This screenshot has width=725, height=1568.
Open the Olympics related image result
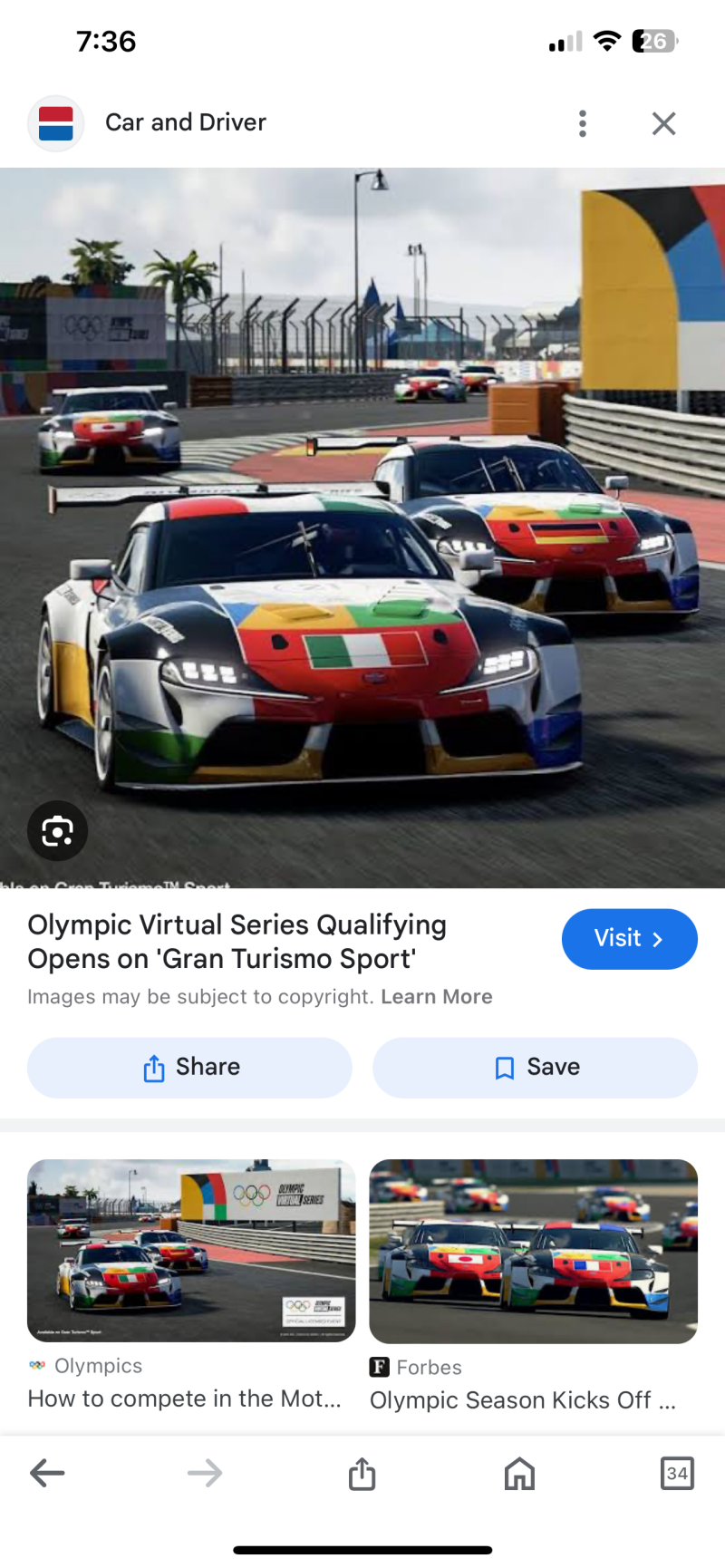(191, 1250)
